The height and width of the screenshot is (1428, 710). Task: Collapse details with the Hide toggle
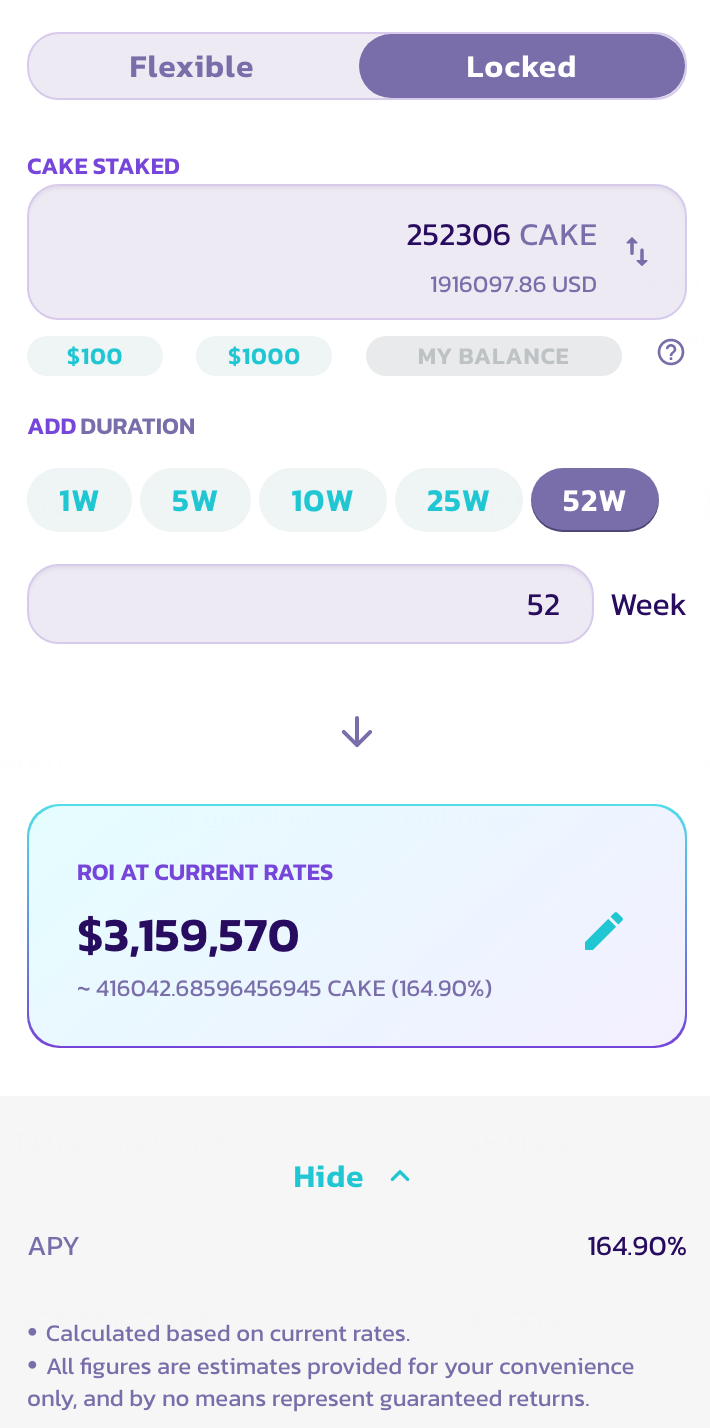pyautogui.click(x=352, y=1177)
